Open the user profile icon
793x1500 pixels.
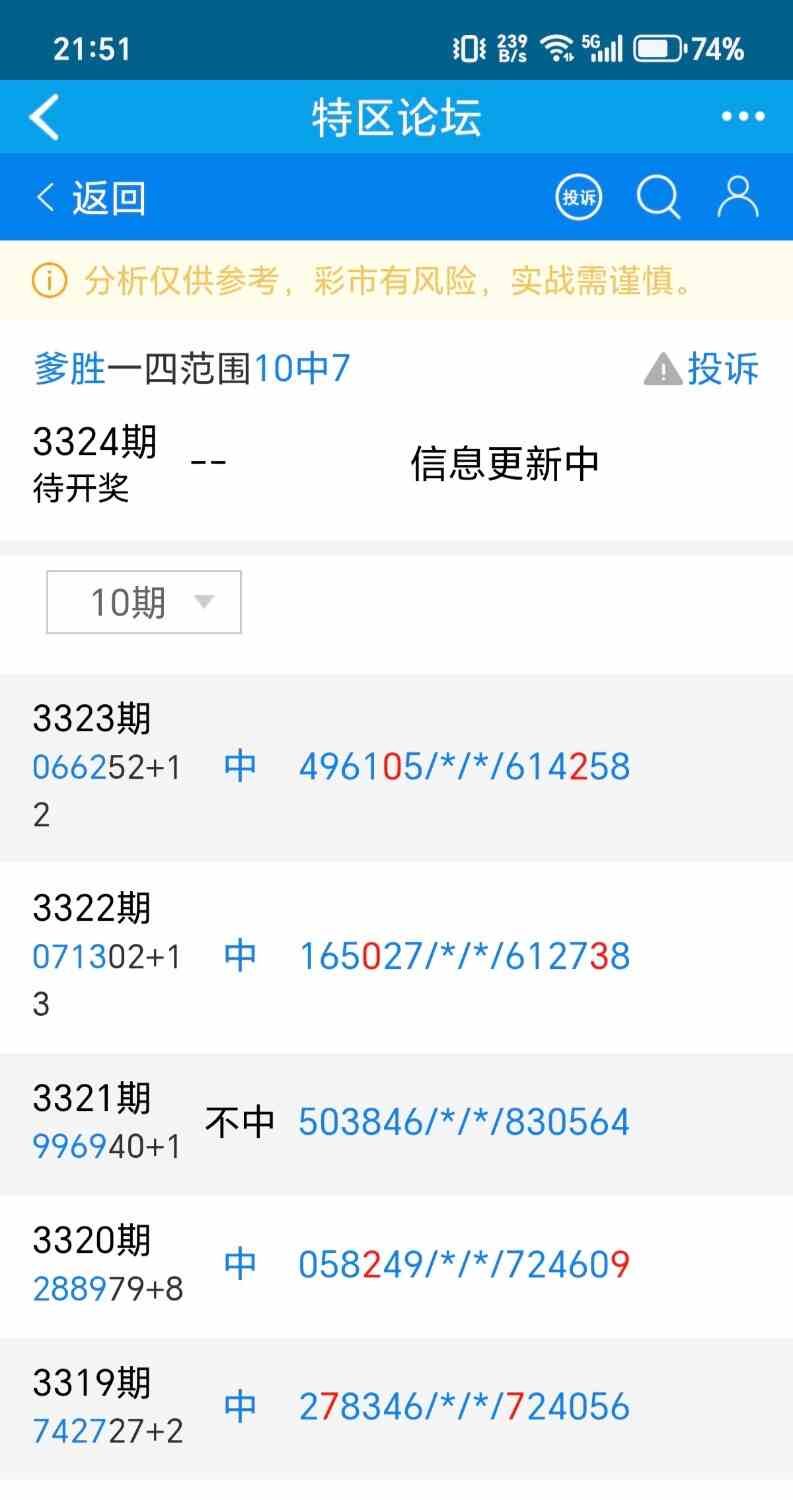tap(736, 197)
